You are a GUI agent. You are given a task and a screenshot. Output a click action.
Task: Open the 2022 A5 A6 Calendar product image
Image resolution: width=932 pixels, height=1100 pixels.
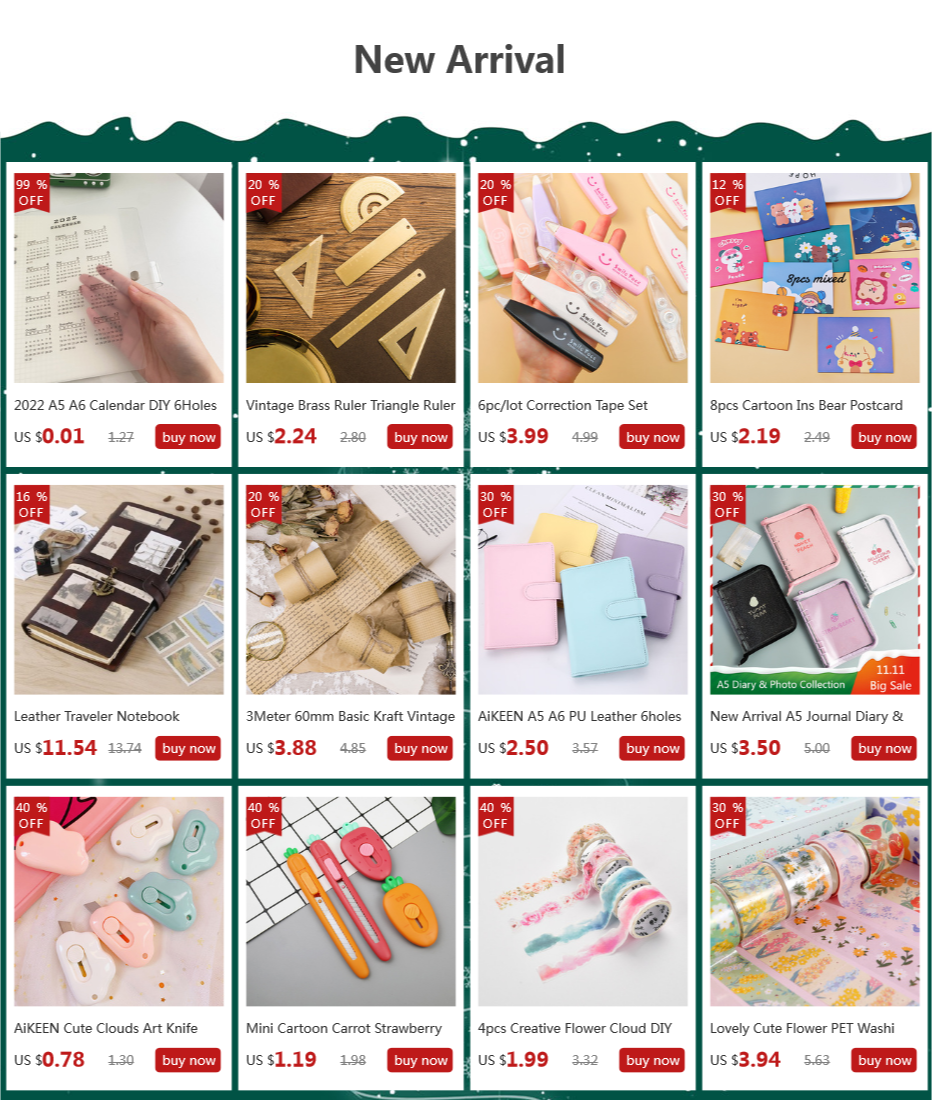pyautogui.click(x=119, y=278)
